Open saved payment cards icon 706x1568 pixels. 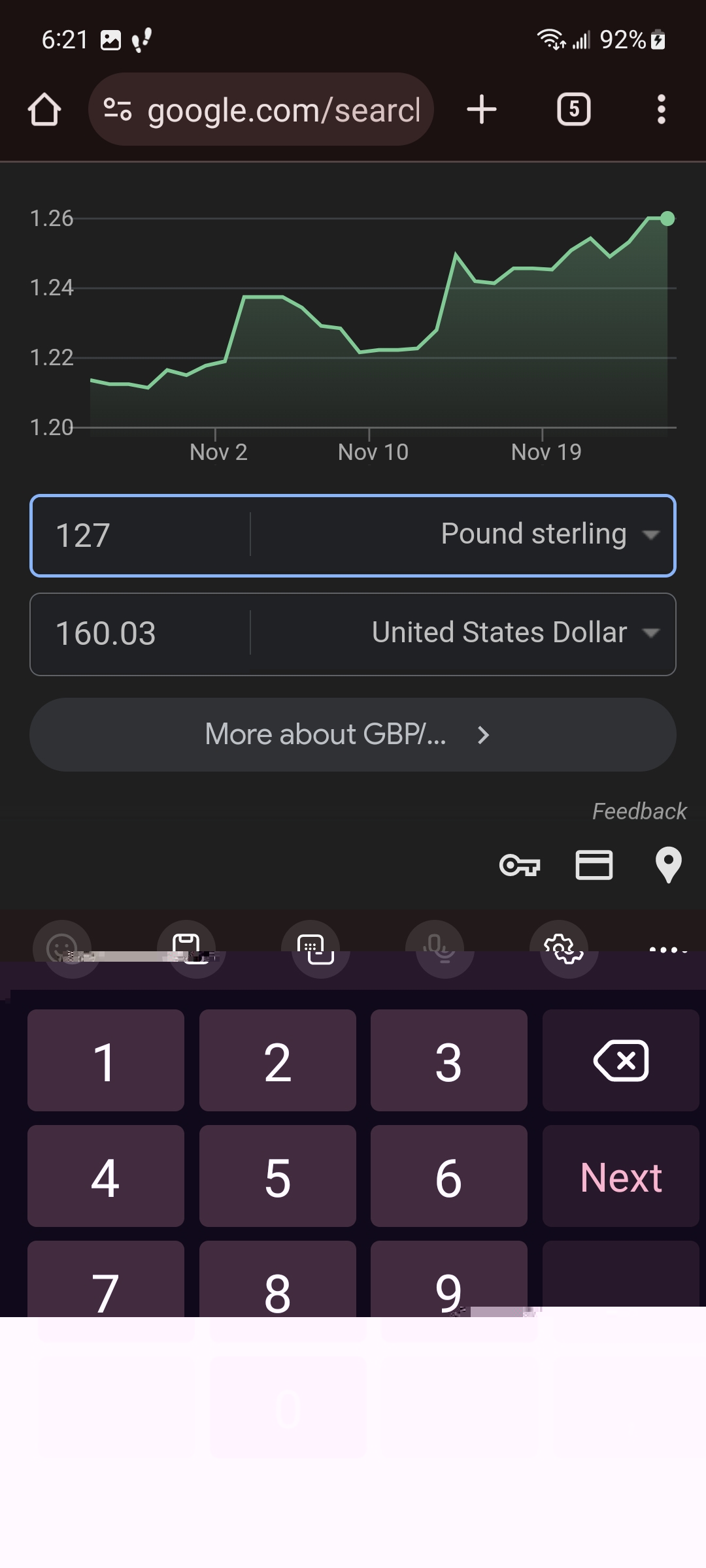pos(594,866)
